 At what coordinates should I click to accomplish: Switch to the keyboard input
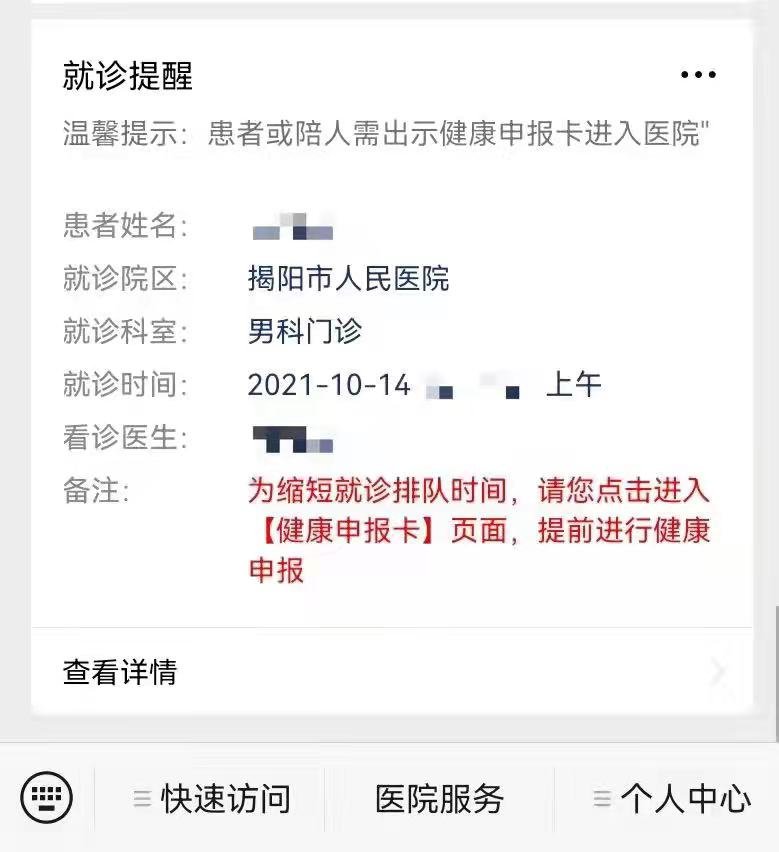tap(47, 798)
